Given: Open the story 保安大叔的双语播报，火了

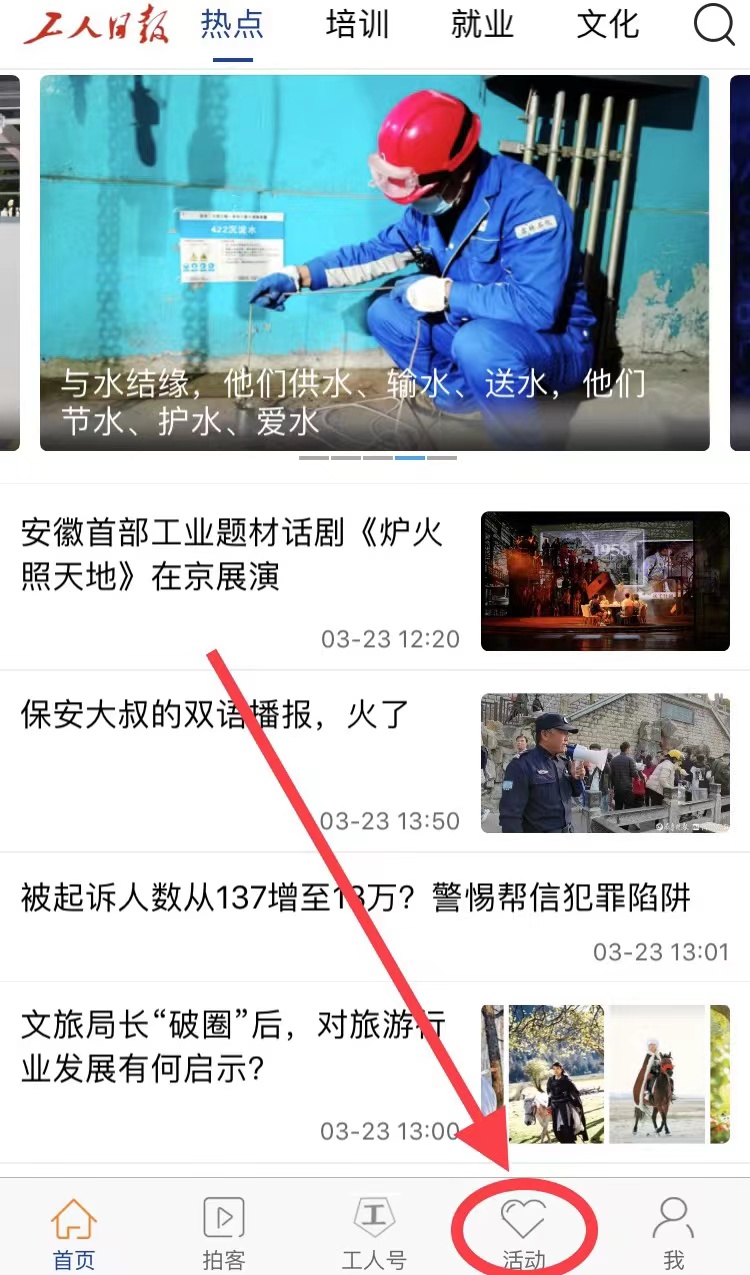Looking at the screenshot, I should point(216,715).
